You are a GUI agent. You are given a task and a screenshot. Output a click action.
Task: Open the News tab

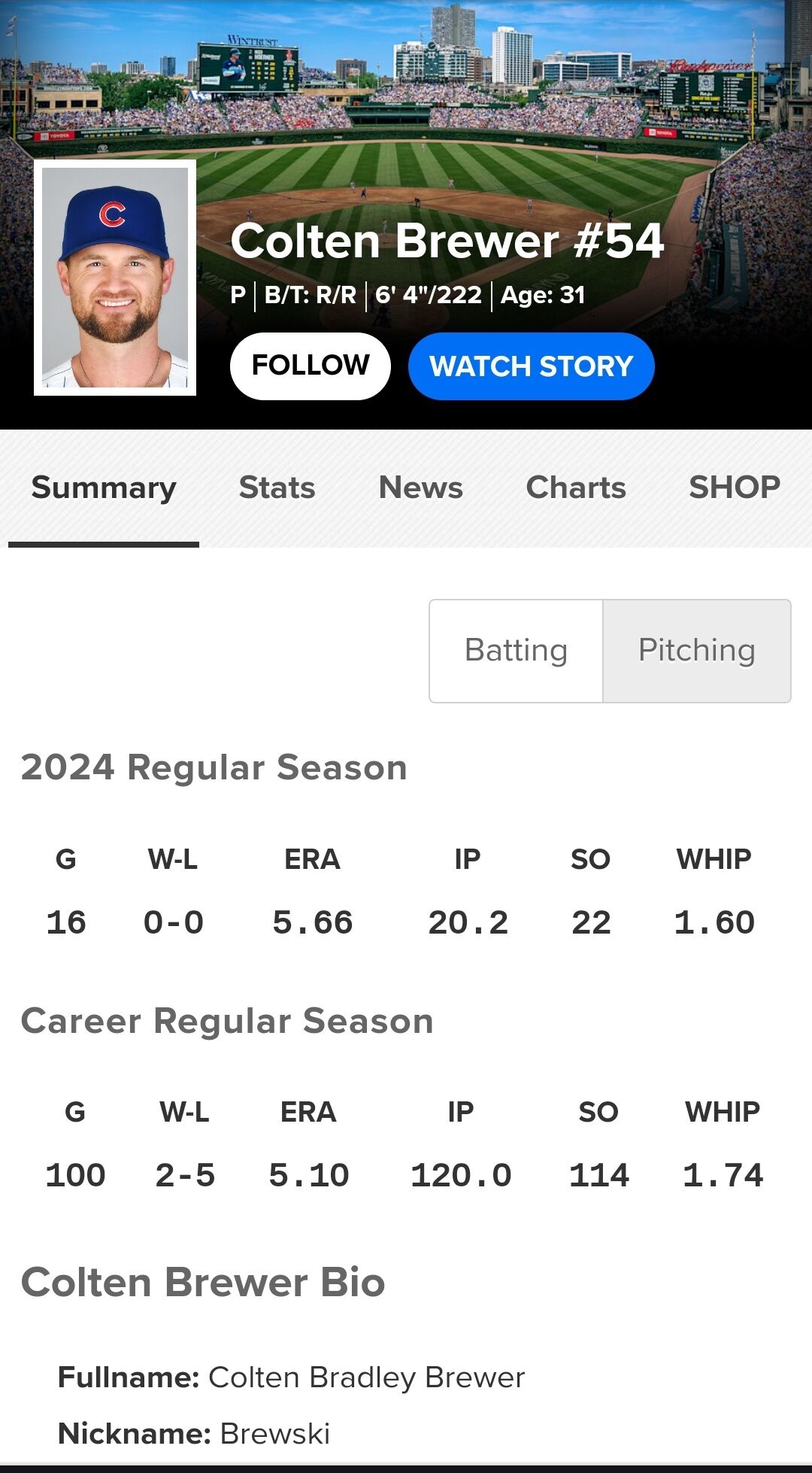[420, 487]
